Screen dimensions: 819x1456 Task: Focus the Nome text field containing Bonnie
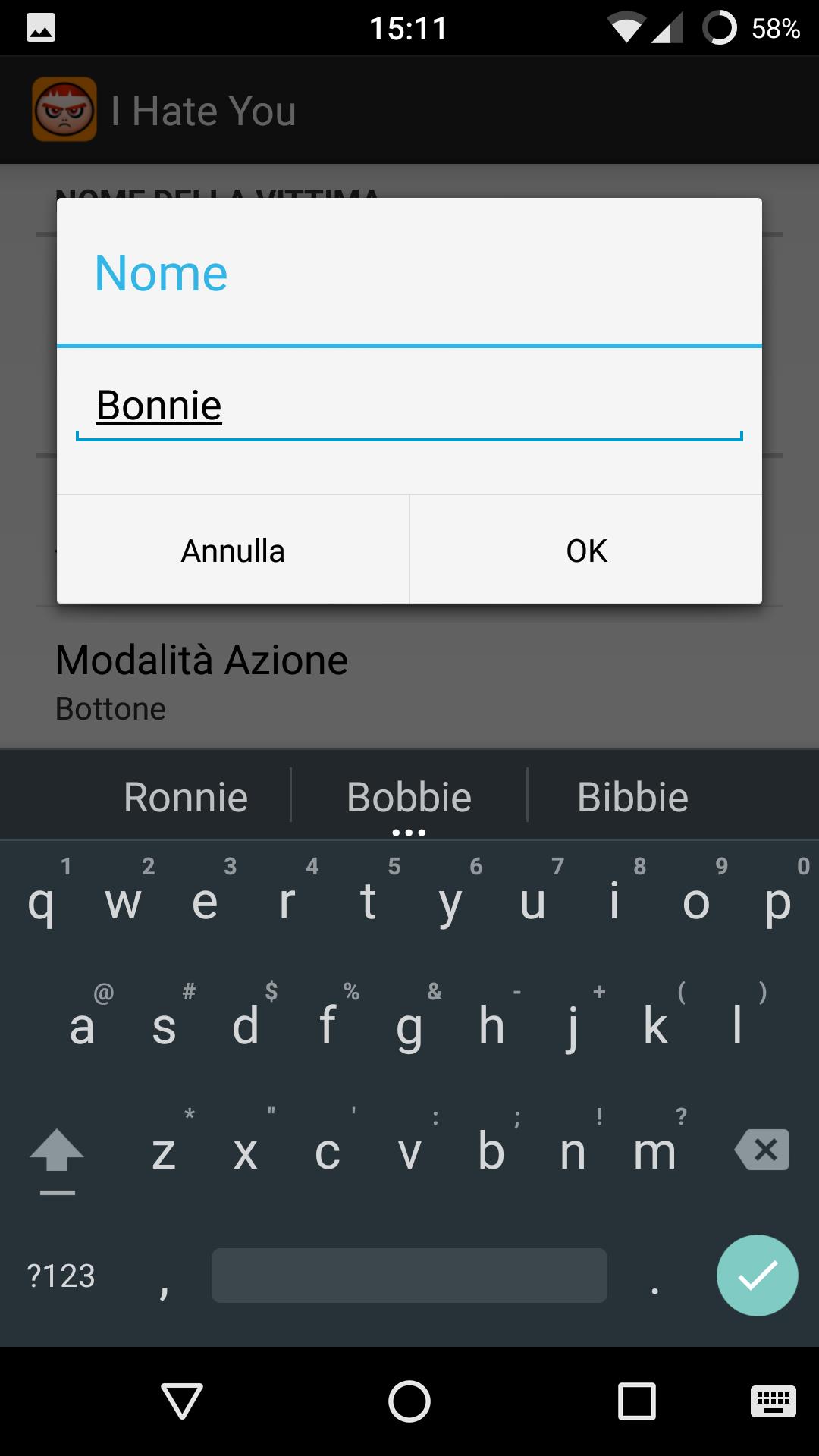click(x=409, y=406)
